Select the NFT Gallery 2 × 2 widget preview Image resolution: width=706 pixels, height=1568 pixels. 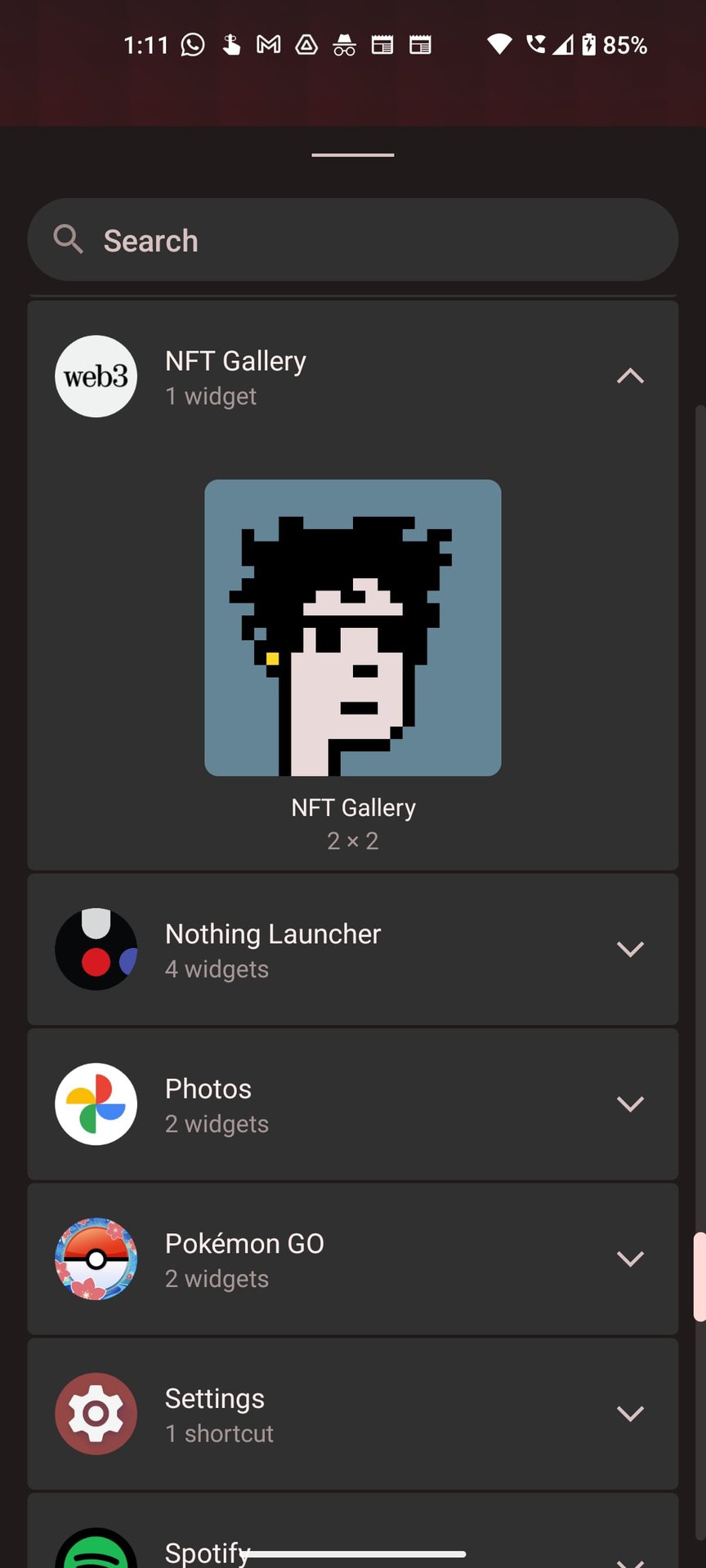point(353,627)
